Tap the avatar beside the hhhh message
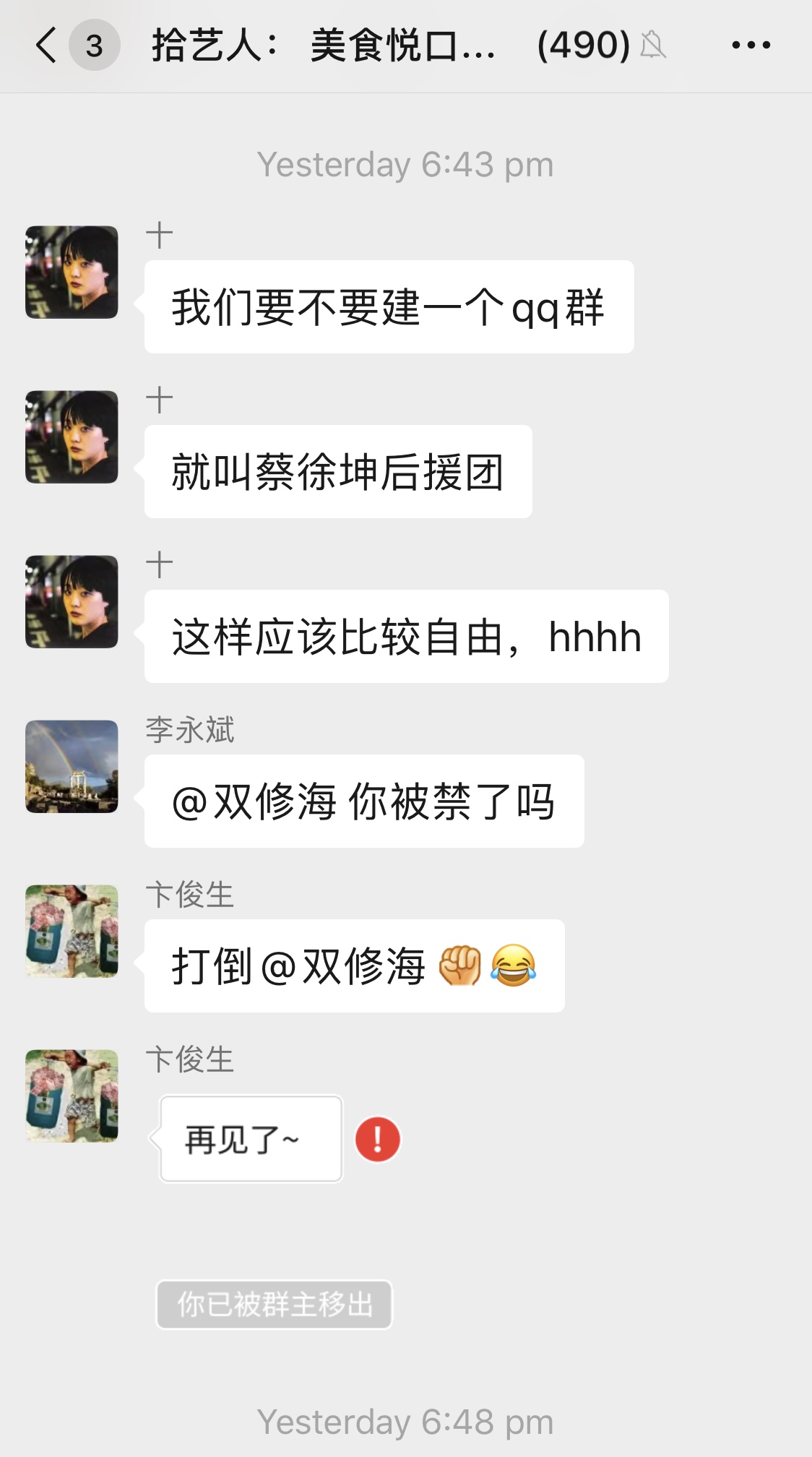The width and height of the screenshot is (812, 1457). pyautogui.click(x=72, y=601)
